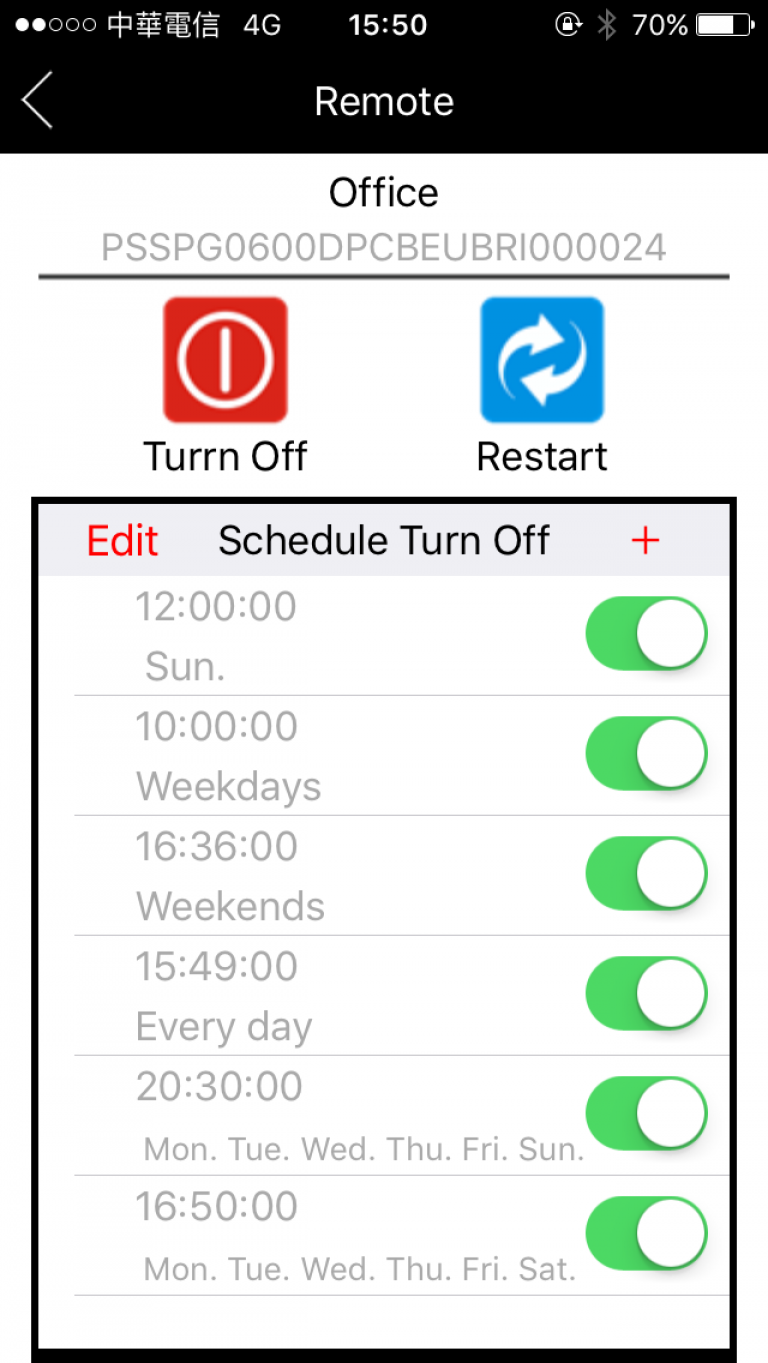This screenshot has height=1363, width=768.
Task: Go back from the Remote screen
Action: pyautogui.click(x=38, y=101)
